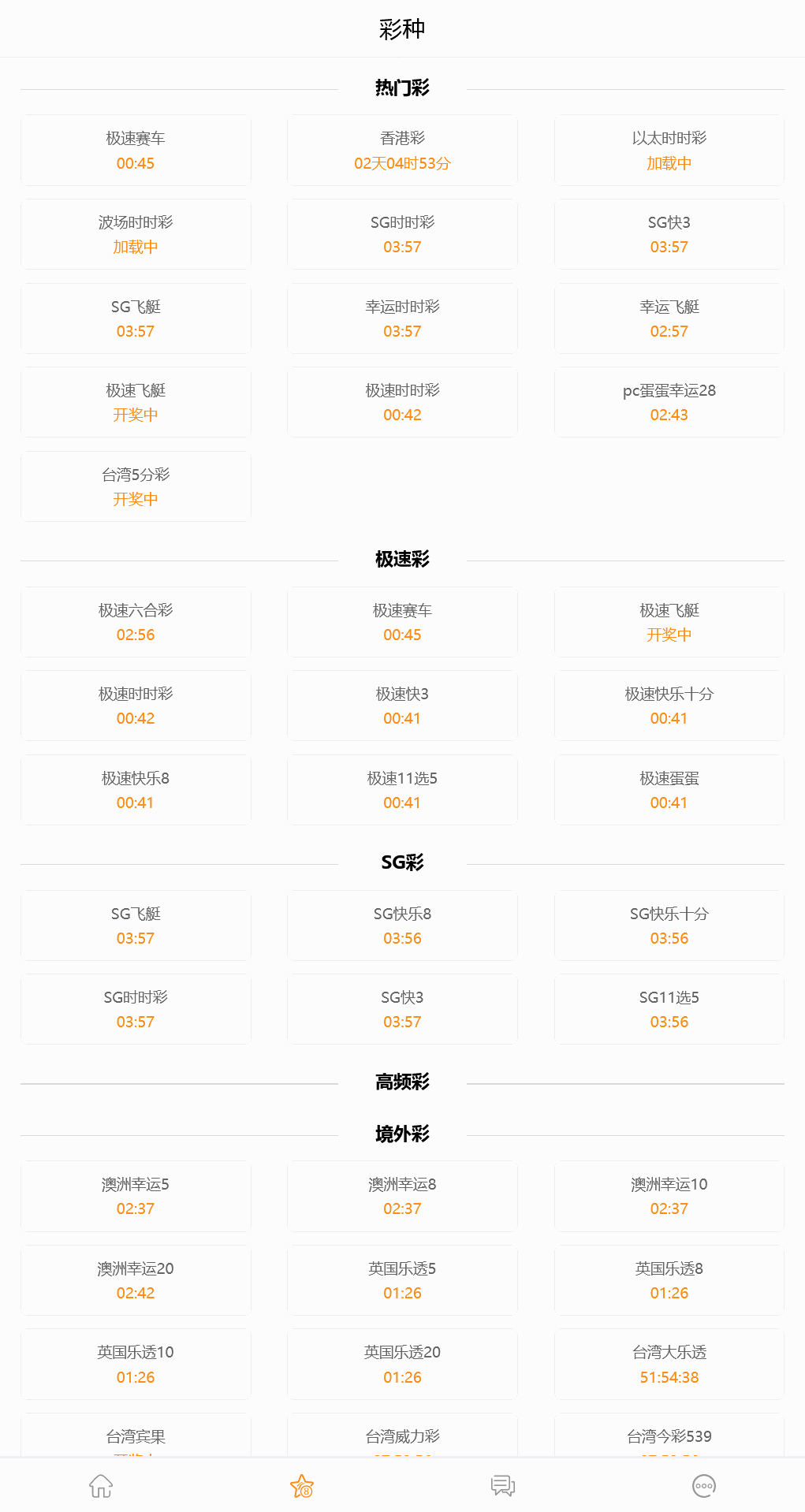Select the 幸运飞艇 lottery
Screen dimensions: 805x1512
tap(669, 318)
